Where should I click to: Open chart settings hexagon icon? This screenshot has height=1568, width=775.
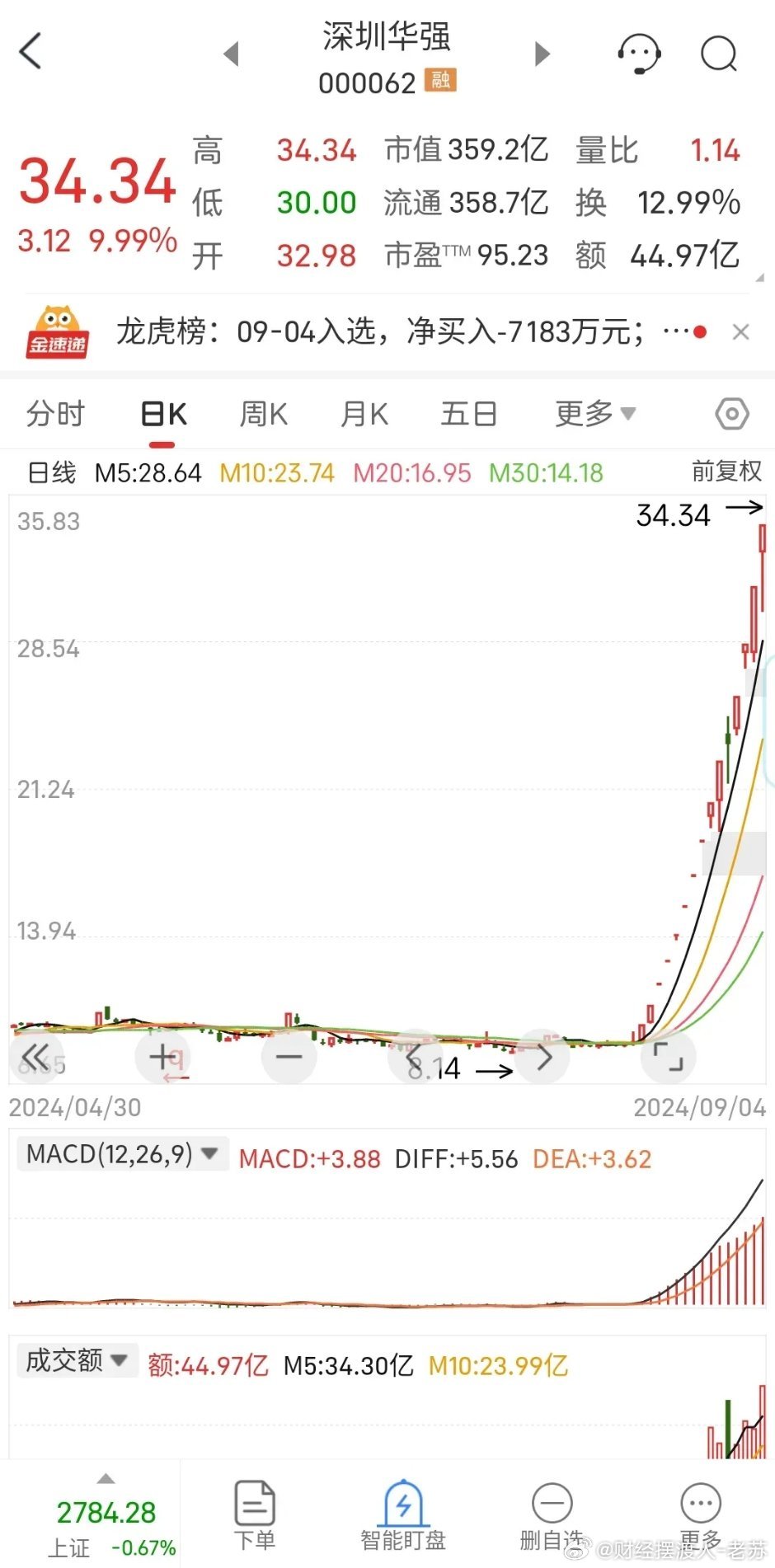click(731, 414)
